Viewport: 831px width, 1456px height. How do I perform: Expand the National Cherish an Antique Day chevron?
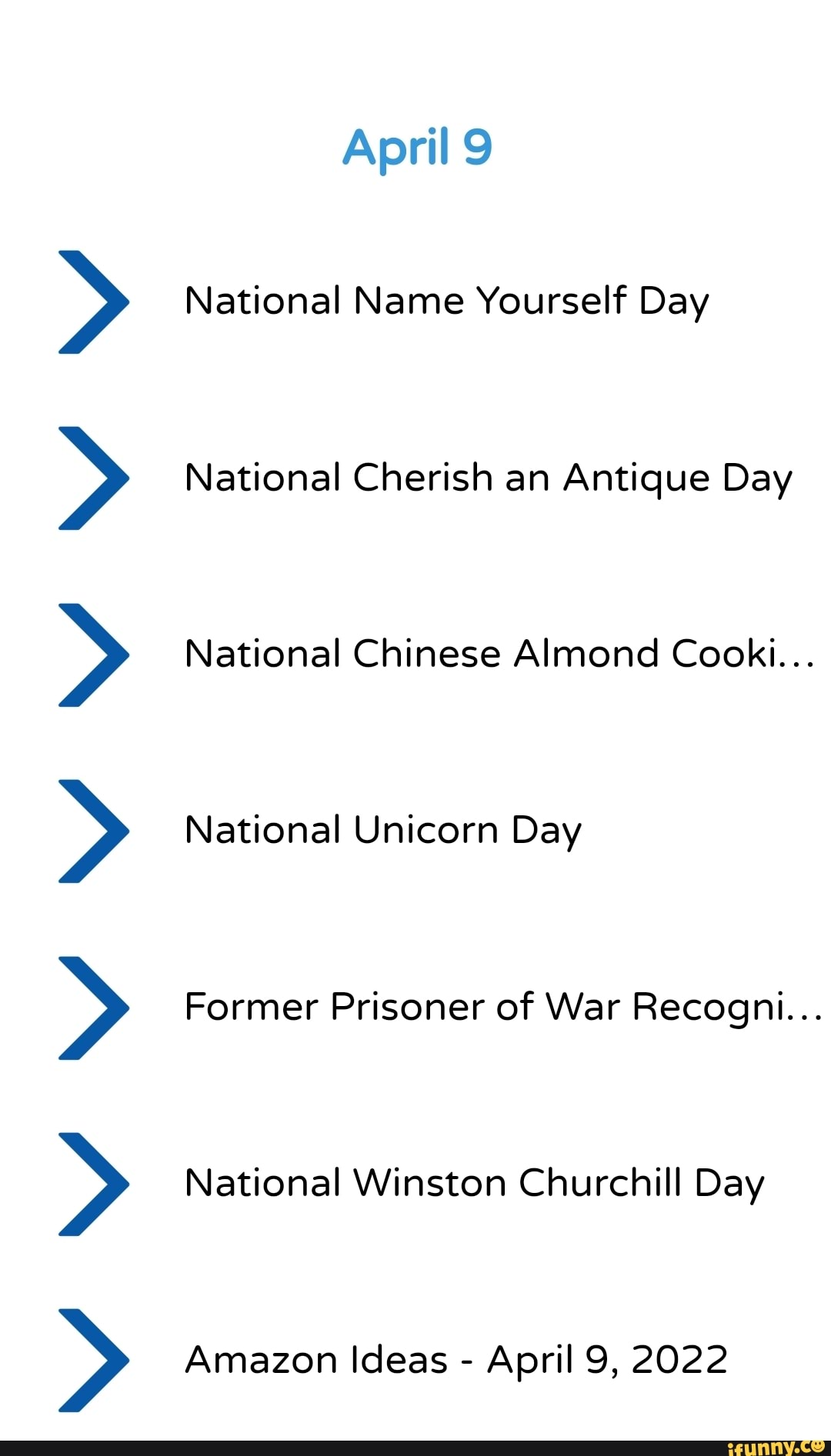coord(92,478)
